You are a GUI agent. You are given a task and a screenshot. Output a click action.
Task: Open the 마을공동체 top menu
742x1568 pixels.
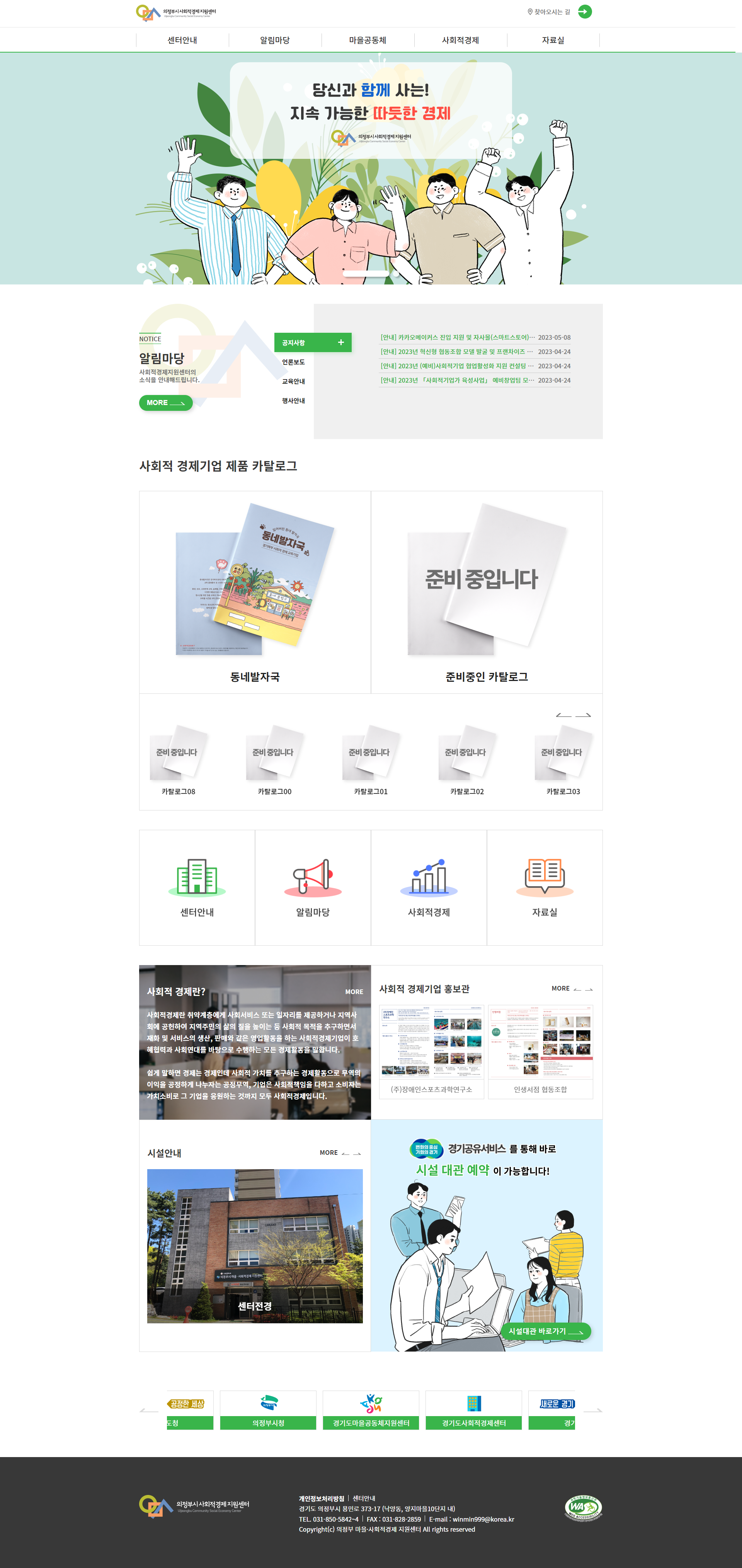tap(367, 40)
